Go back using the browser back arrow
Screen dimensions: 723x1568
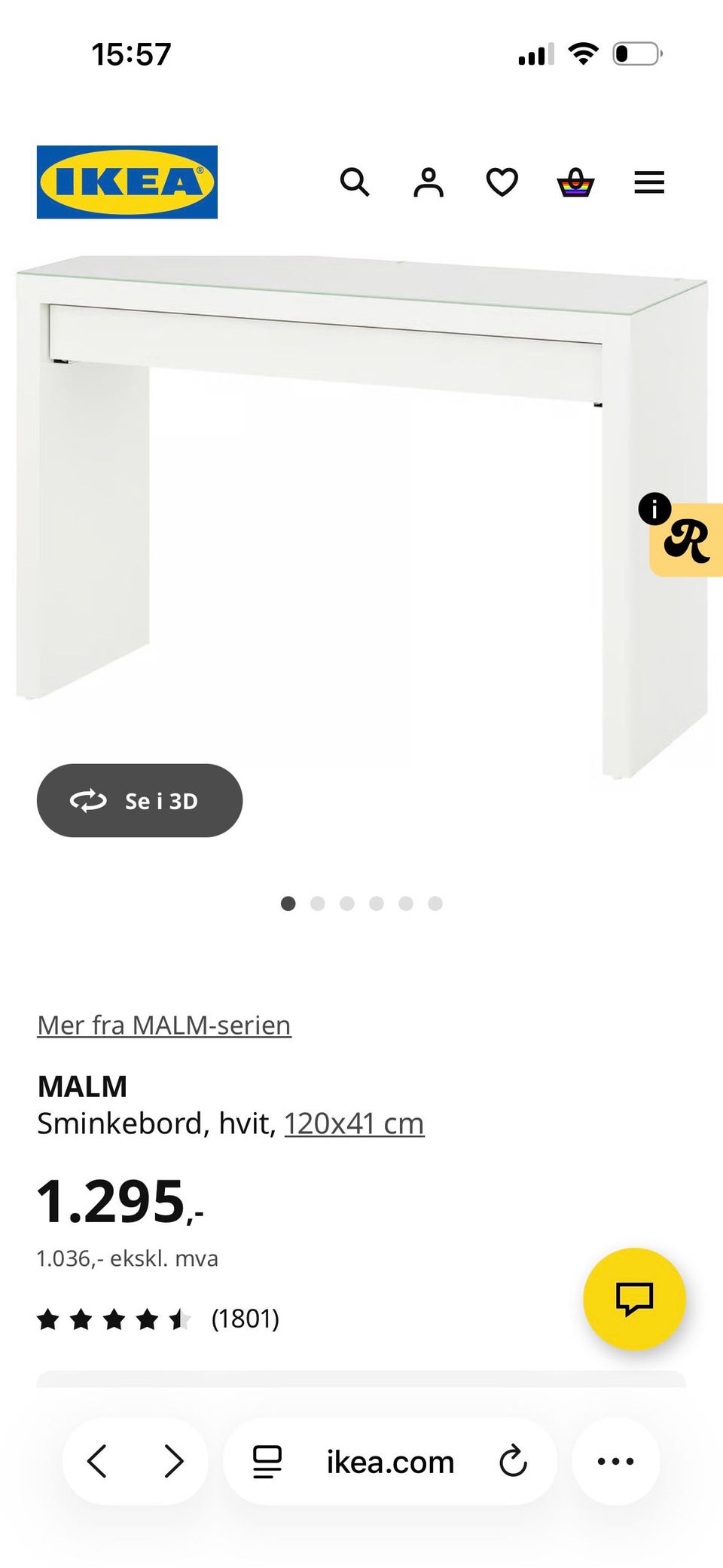96,1460
